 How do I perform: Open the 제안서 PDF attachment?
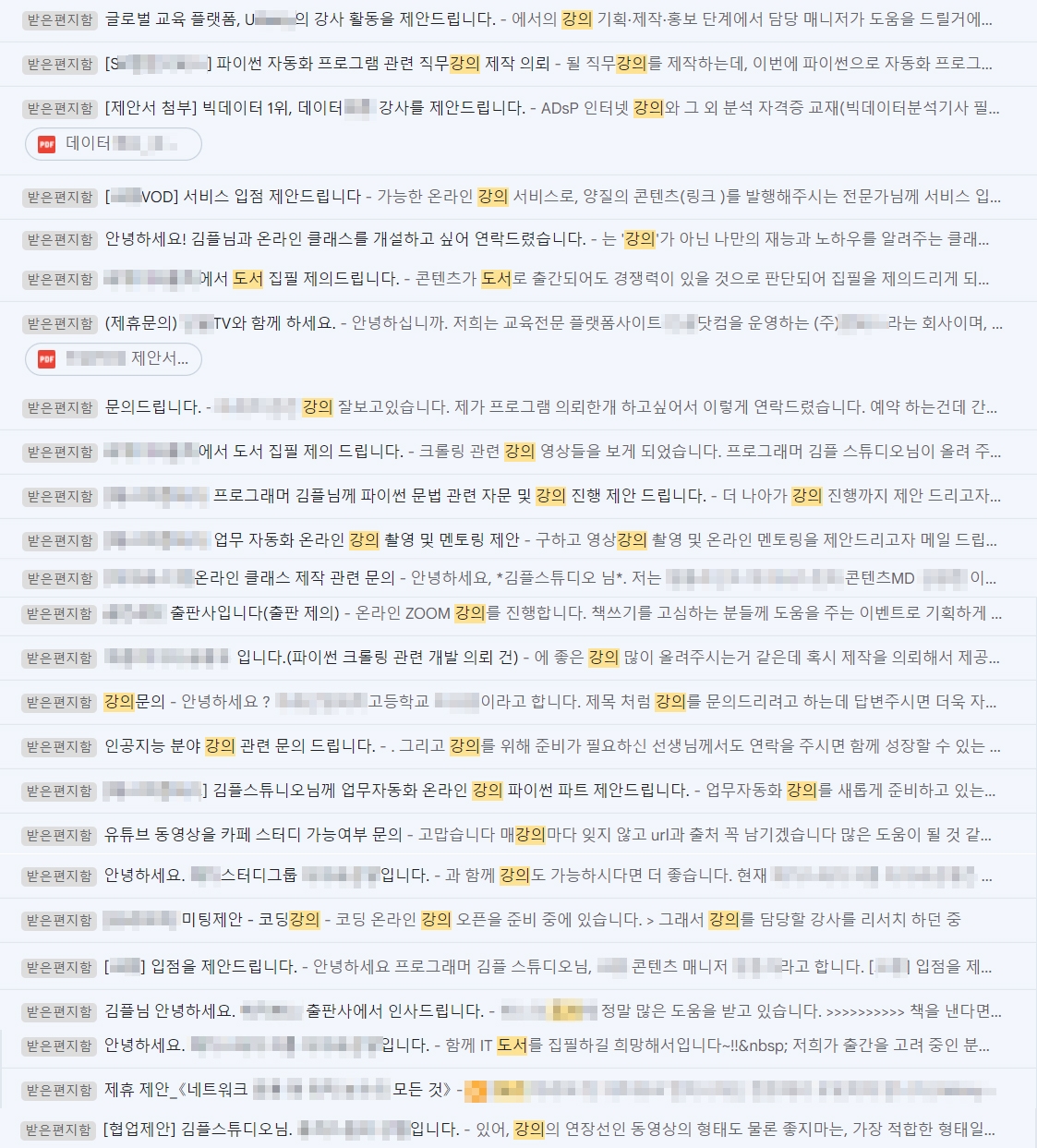click(x=113, y=359)
